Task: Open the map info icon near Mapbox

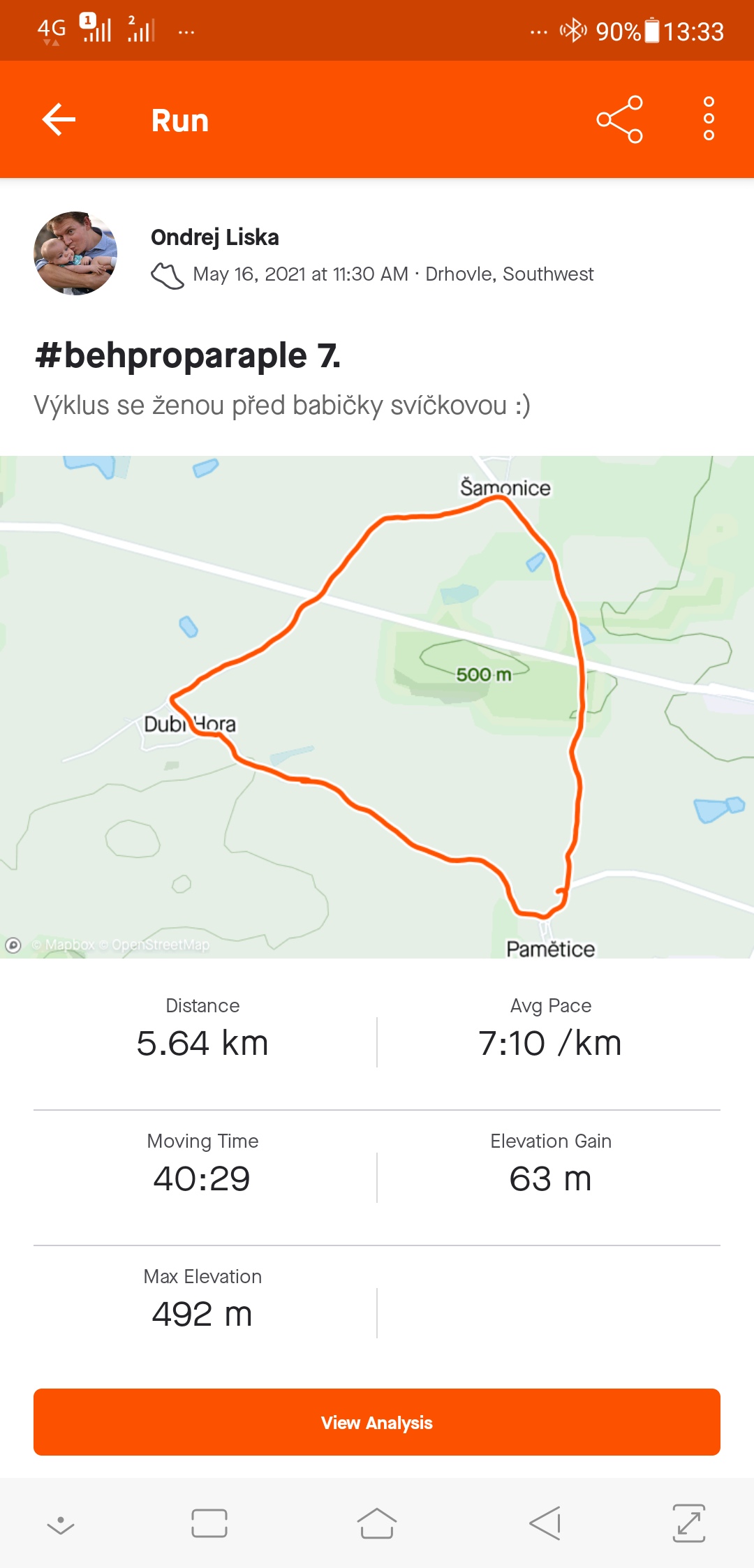Action: tap(13, 945)
